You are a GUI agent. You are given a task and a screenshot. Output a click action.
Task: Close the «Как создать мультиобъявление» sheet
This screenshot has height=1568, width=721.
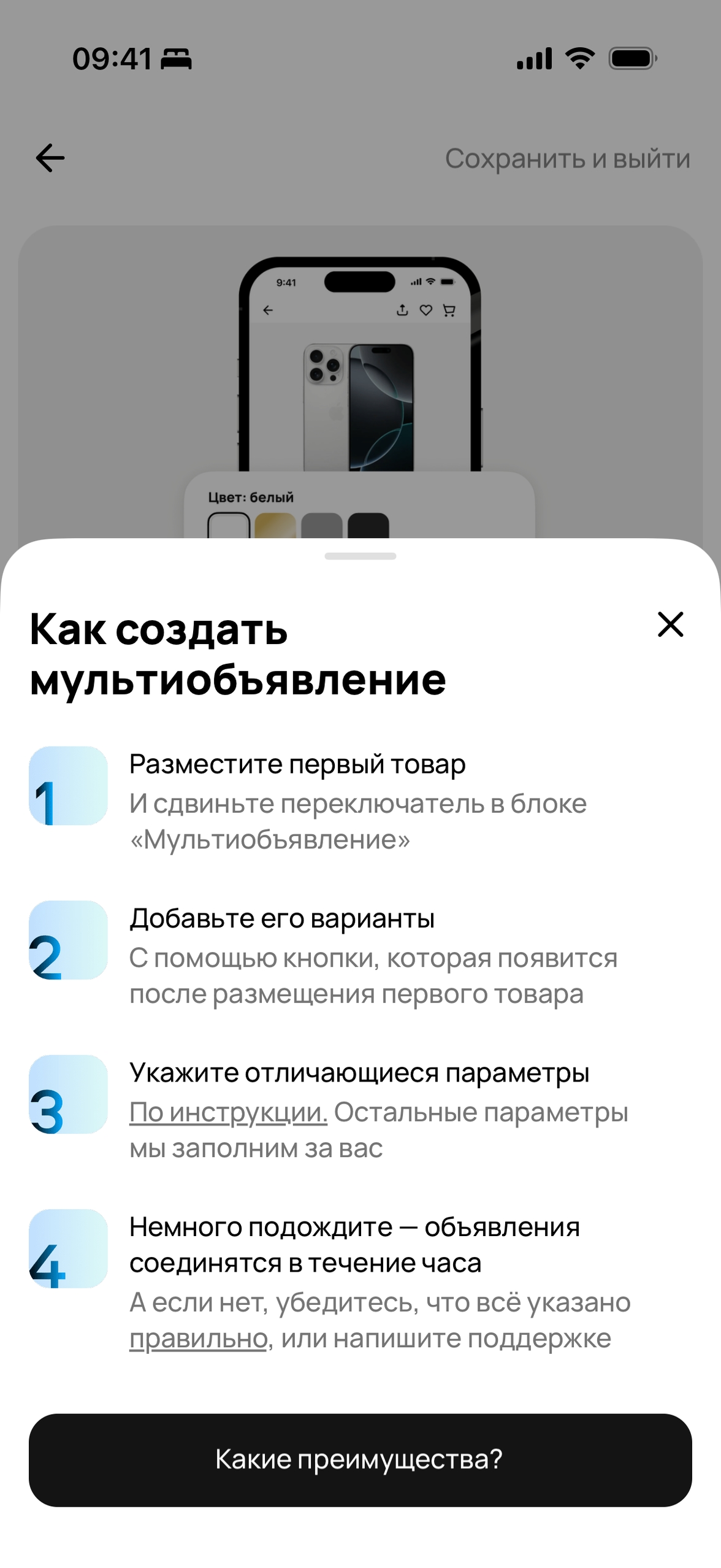click(670, 625)
